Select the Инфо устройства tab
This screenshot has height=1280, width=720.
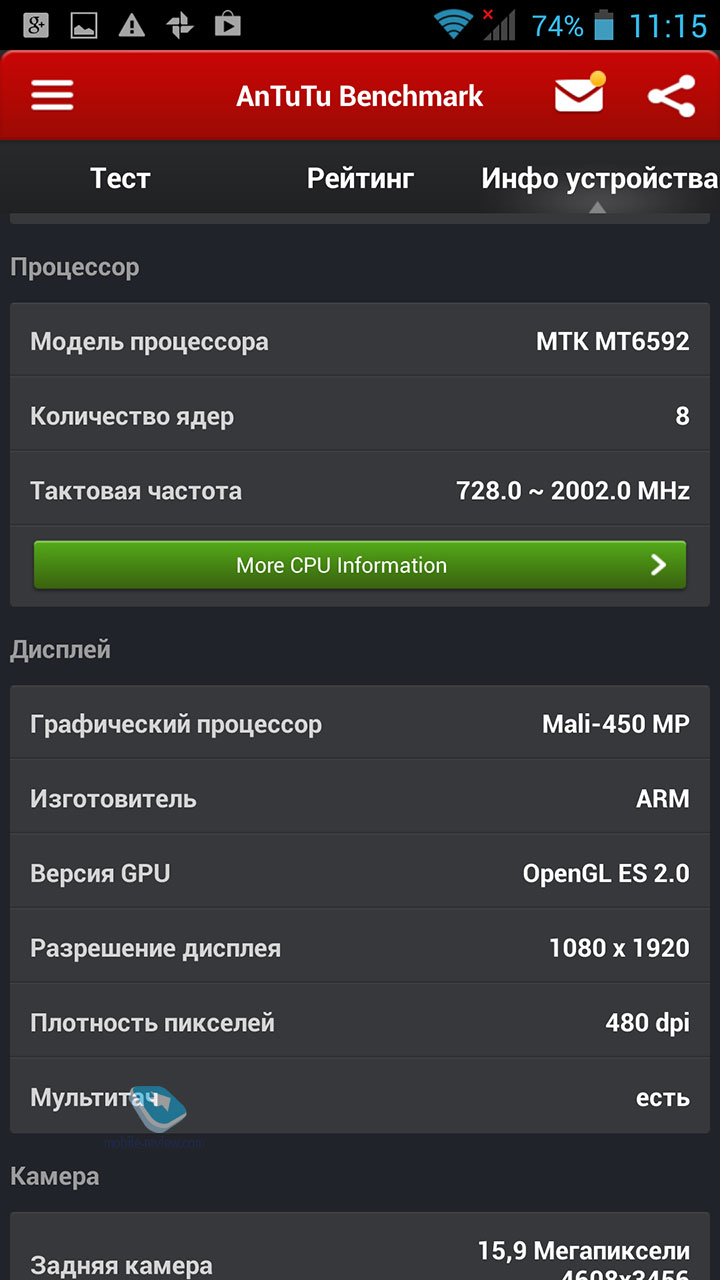coord(599,179)
